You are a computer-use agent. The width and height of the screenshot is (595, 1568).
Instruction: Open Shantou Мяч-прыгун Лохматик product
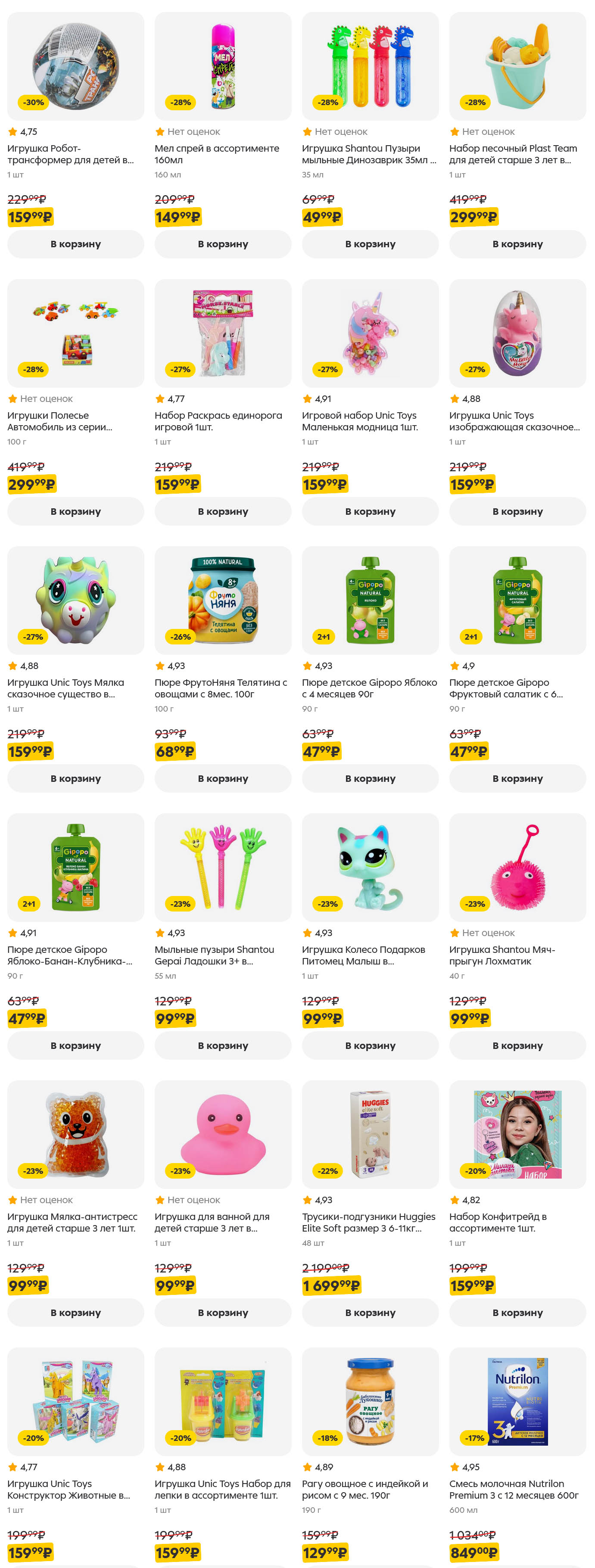(517, 955)
